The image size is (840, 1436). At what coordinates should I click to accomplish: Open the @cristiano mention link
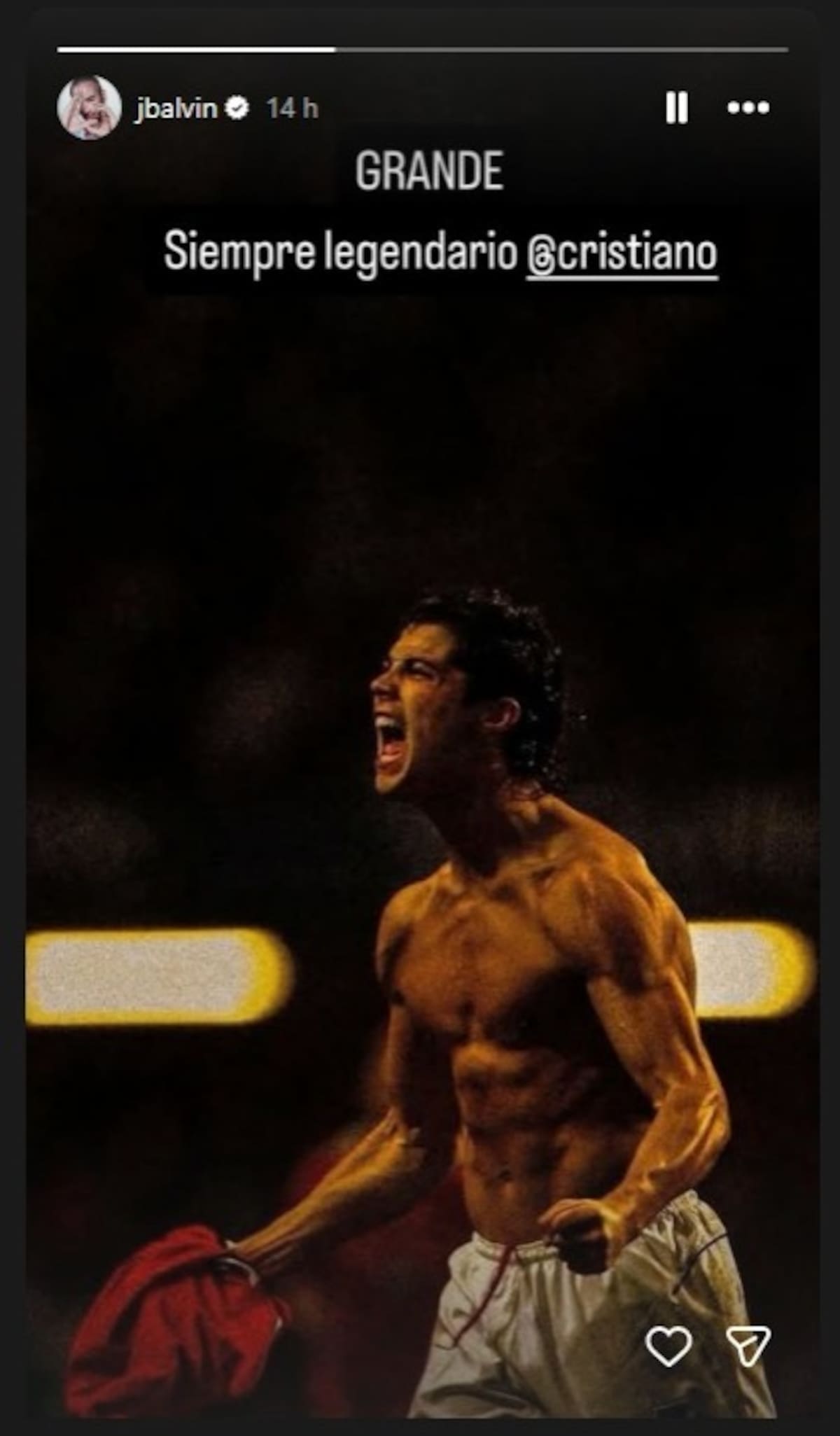(622, 253)
